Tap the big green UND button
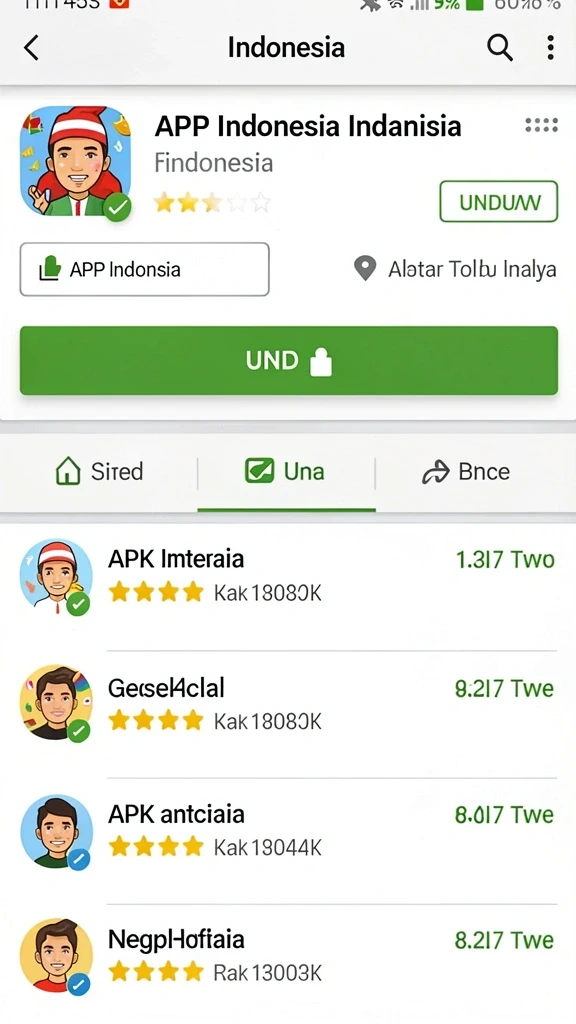This screenshot has height=1024, width=576. point(289,360)
